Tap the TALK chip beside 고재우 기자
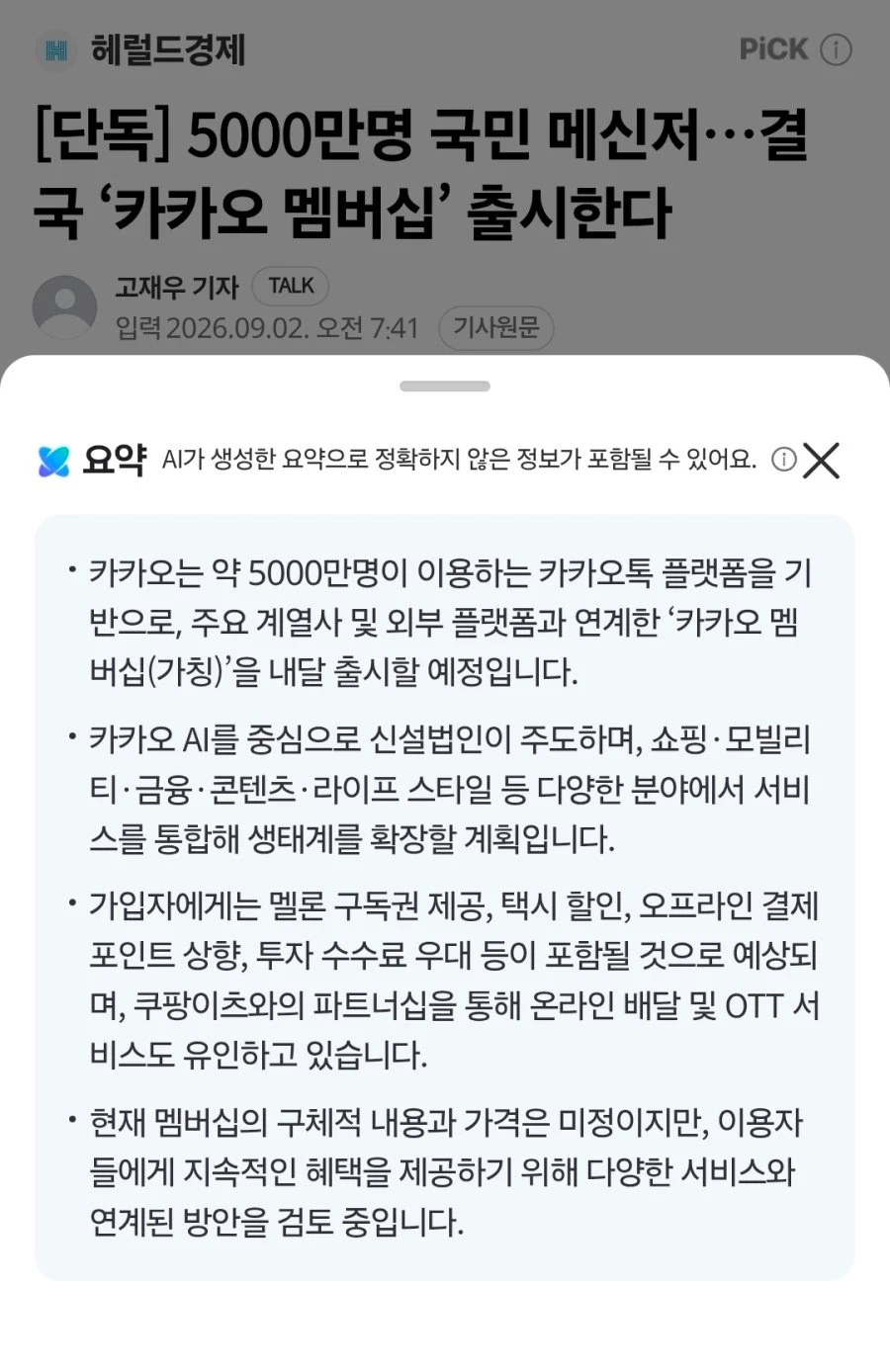Image resolution: width=890 pixels, height=1372 pixels. pyautogui.click(x=291, y=286)
